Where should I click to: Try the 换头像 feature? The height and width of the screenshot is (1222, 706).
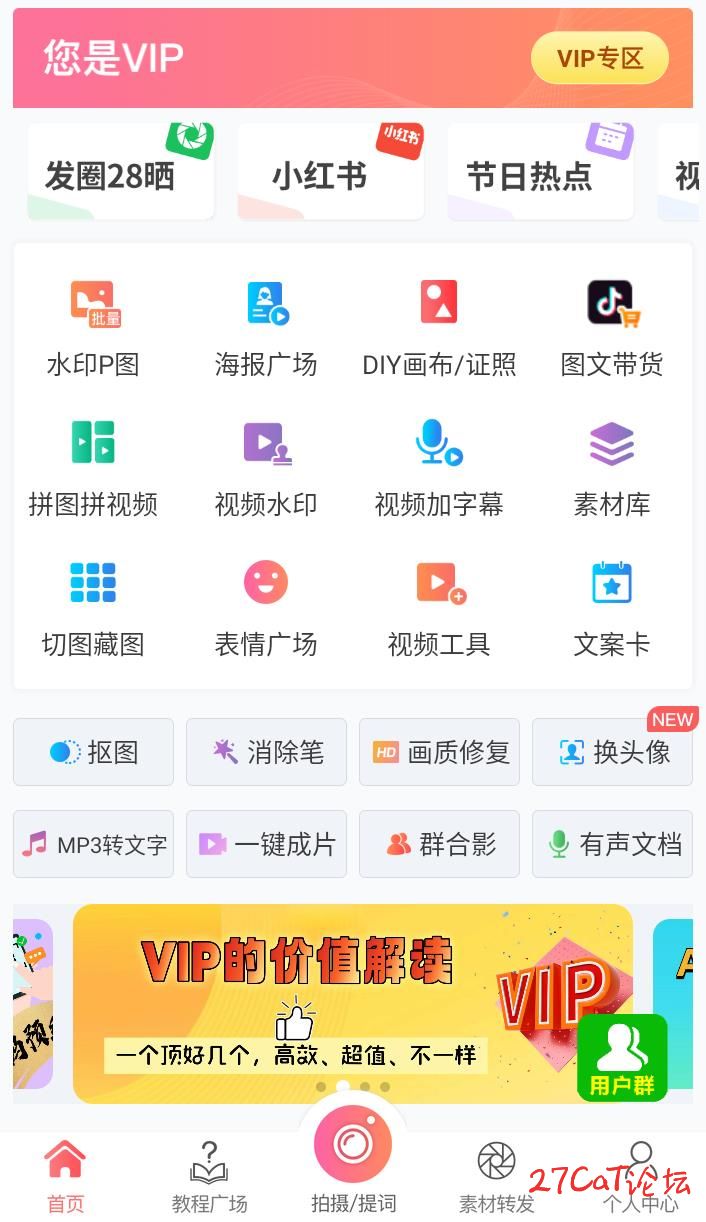pos(612,752)
